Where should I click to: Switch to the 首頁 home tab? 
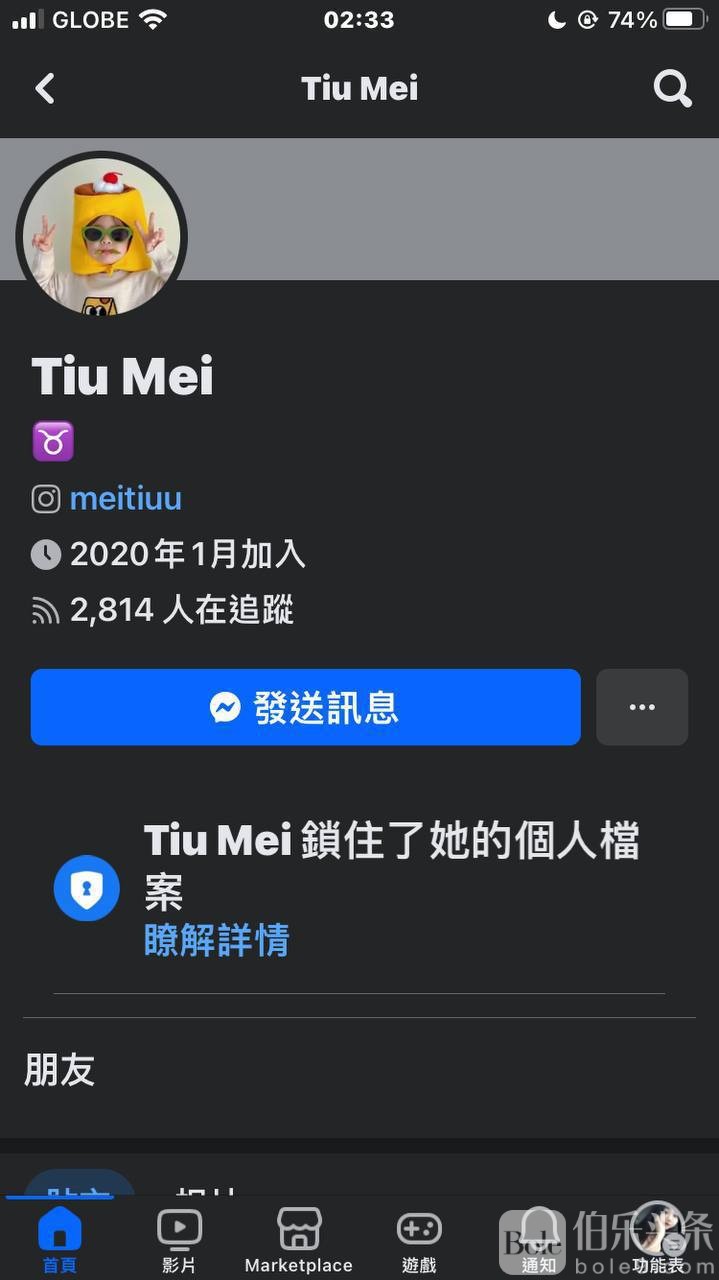[x=60, y=1240]
